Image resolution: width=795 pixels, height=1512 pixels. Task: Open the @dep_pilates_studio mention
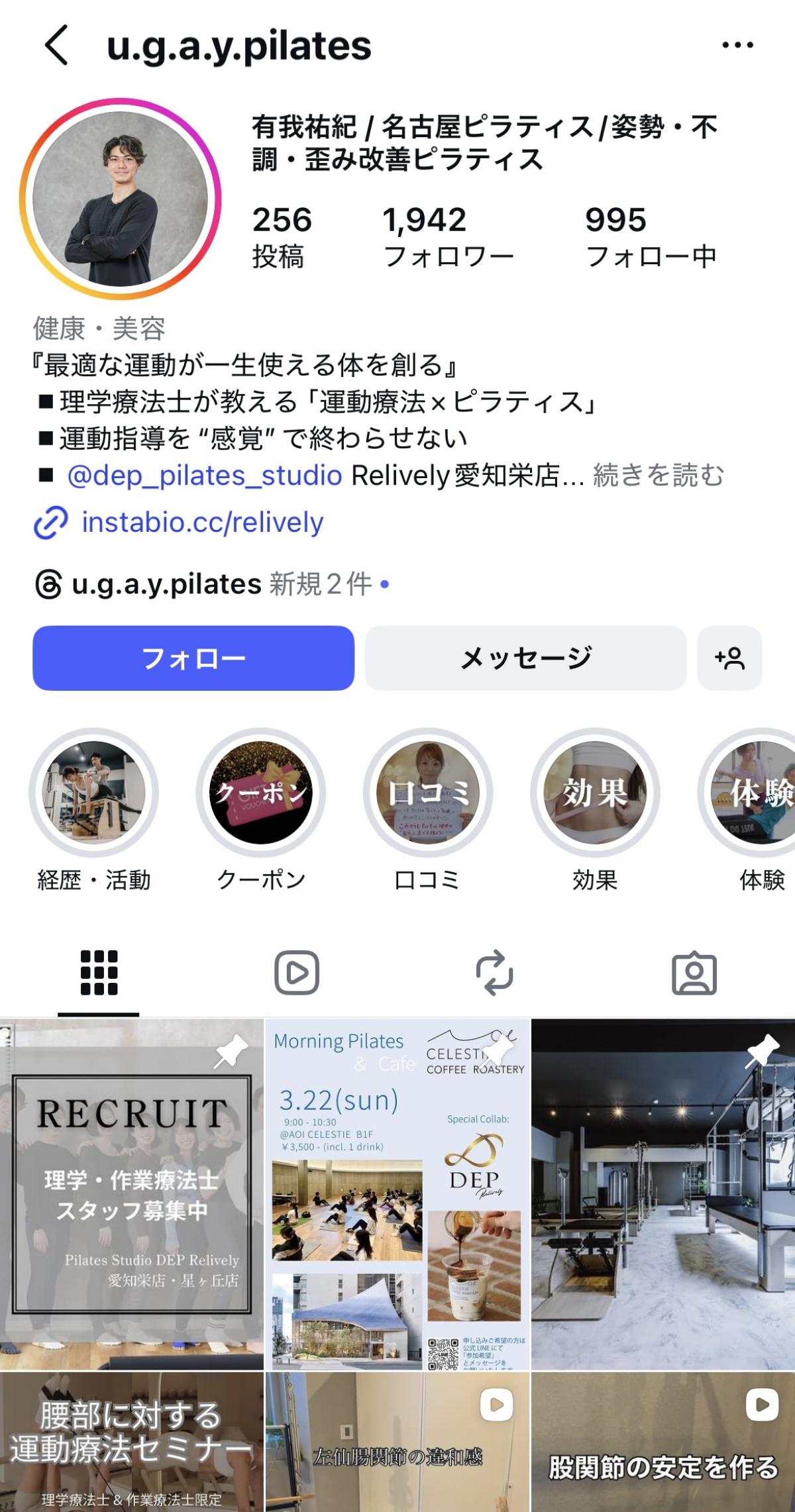(205, 476)
